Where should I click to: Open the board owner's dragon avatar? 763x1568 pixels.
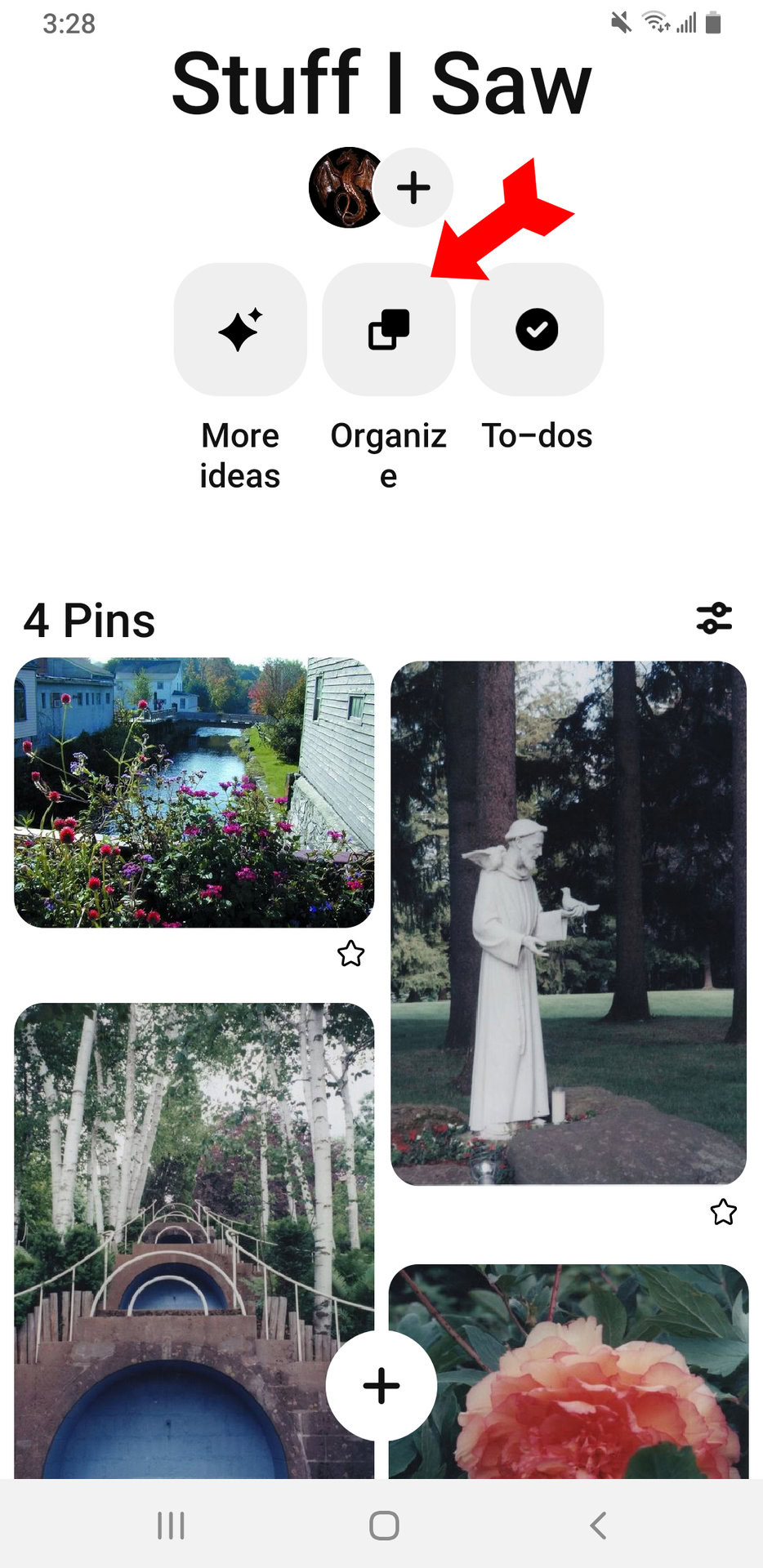(x=345, y=188)
